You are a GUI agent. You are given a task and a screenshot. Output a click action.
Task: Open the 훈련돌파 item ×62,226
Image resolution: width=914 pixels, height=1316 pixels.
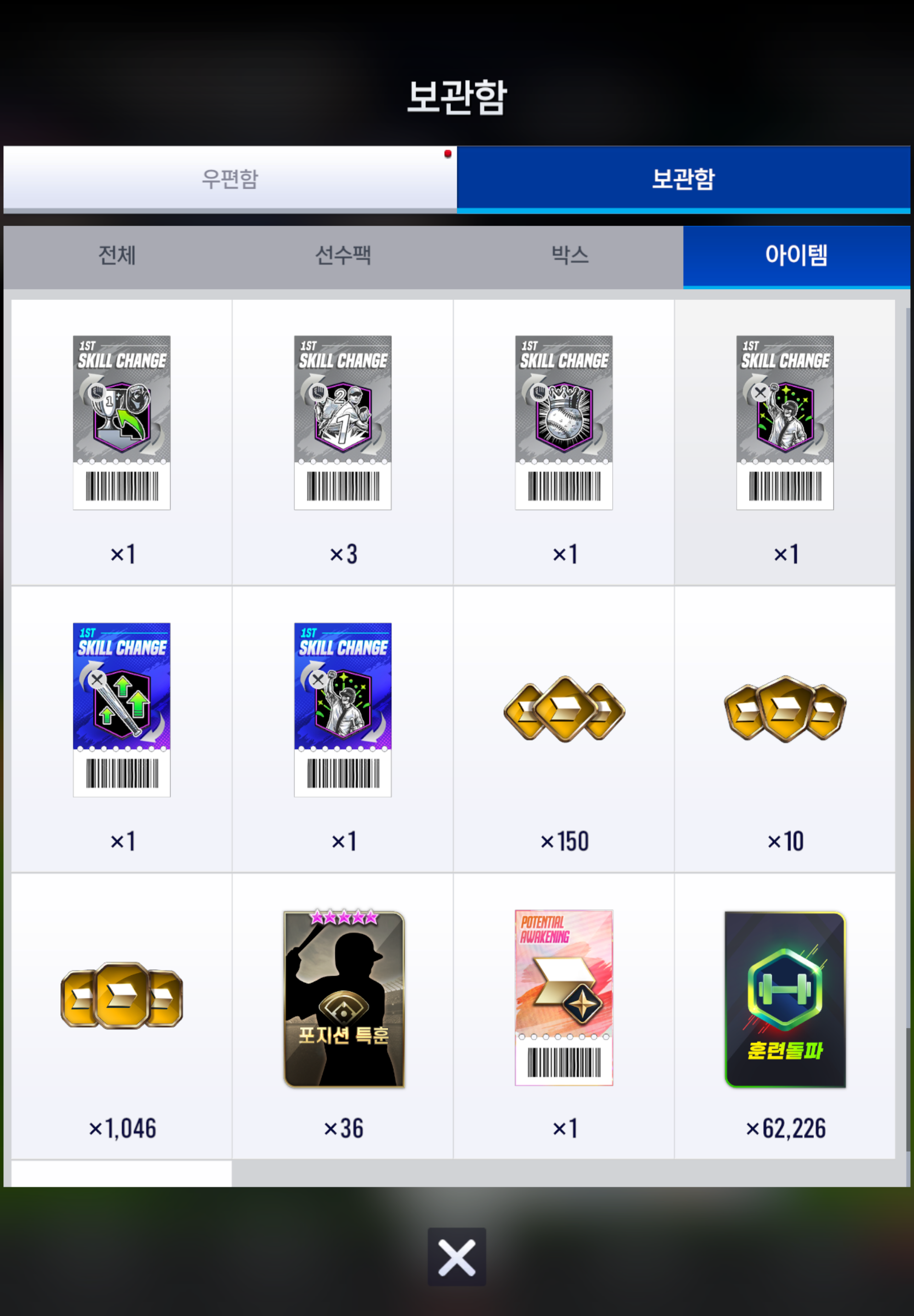pos(785,999)
